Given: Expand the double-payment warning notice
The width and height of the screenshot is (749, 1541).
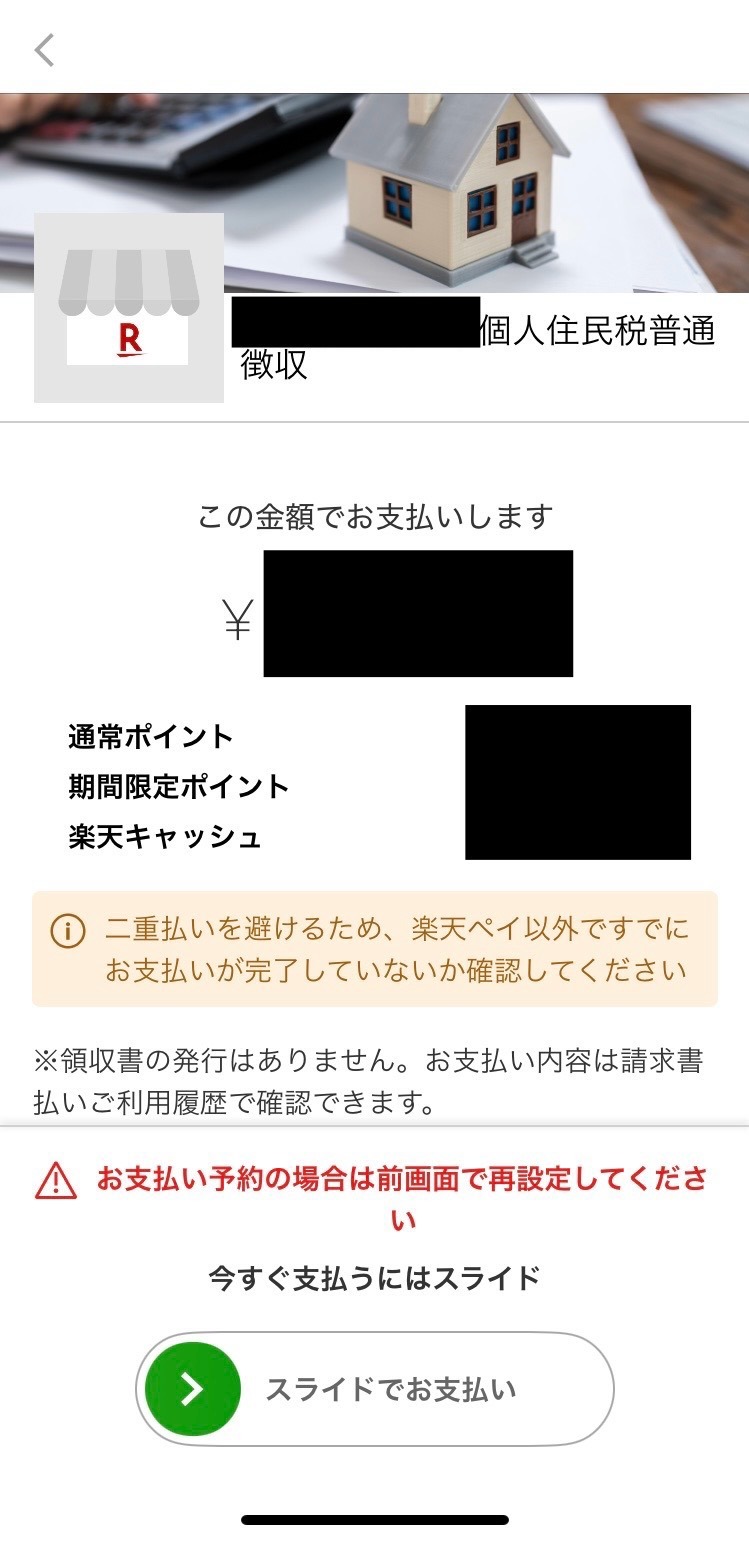Looking at the screenshot, I should tap(374, 947).
